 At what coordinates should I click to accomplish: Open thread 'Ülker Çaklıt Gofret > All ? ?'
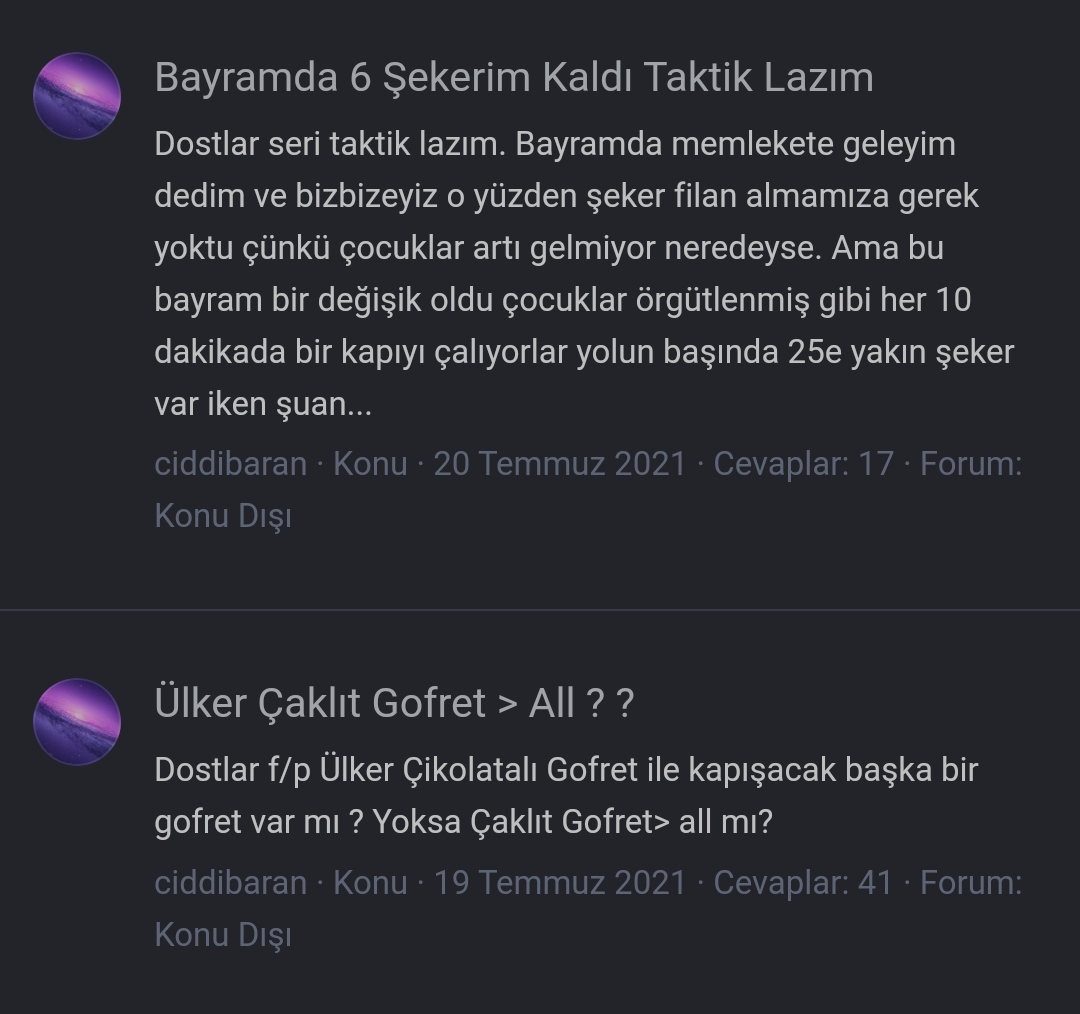coord(394,703)
